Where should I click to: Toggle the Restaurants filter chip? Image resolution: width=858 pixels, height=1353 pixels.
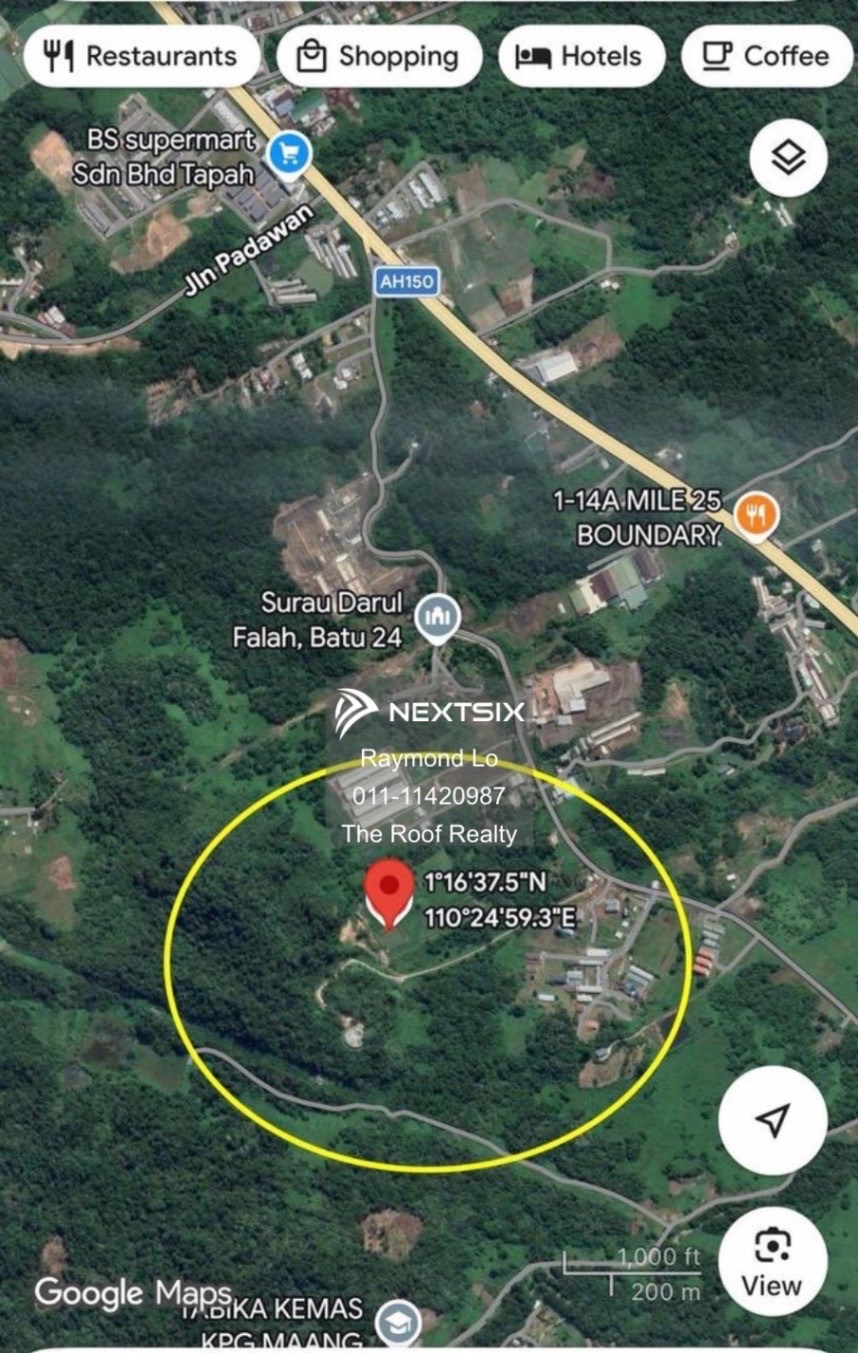point(141,56)
